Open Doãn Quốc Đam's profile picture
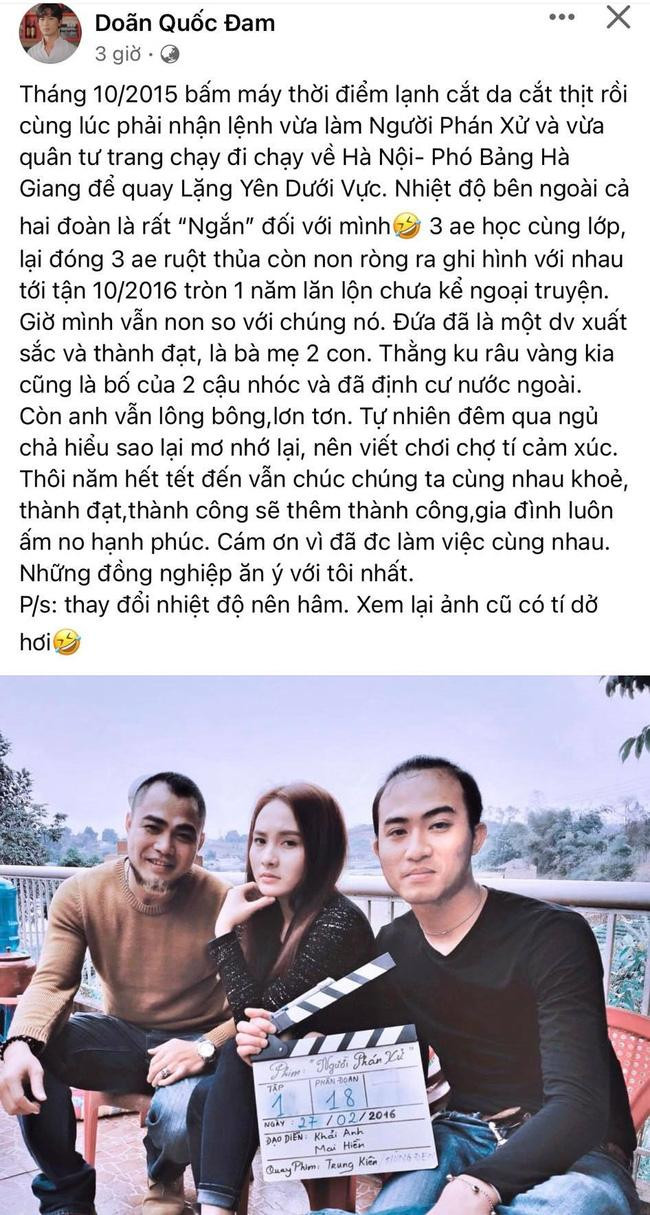650x1215 pixels. click(50, 33)
